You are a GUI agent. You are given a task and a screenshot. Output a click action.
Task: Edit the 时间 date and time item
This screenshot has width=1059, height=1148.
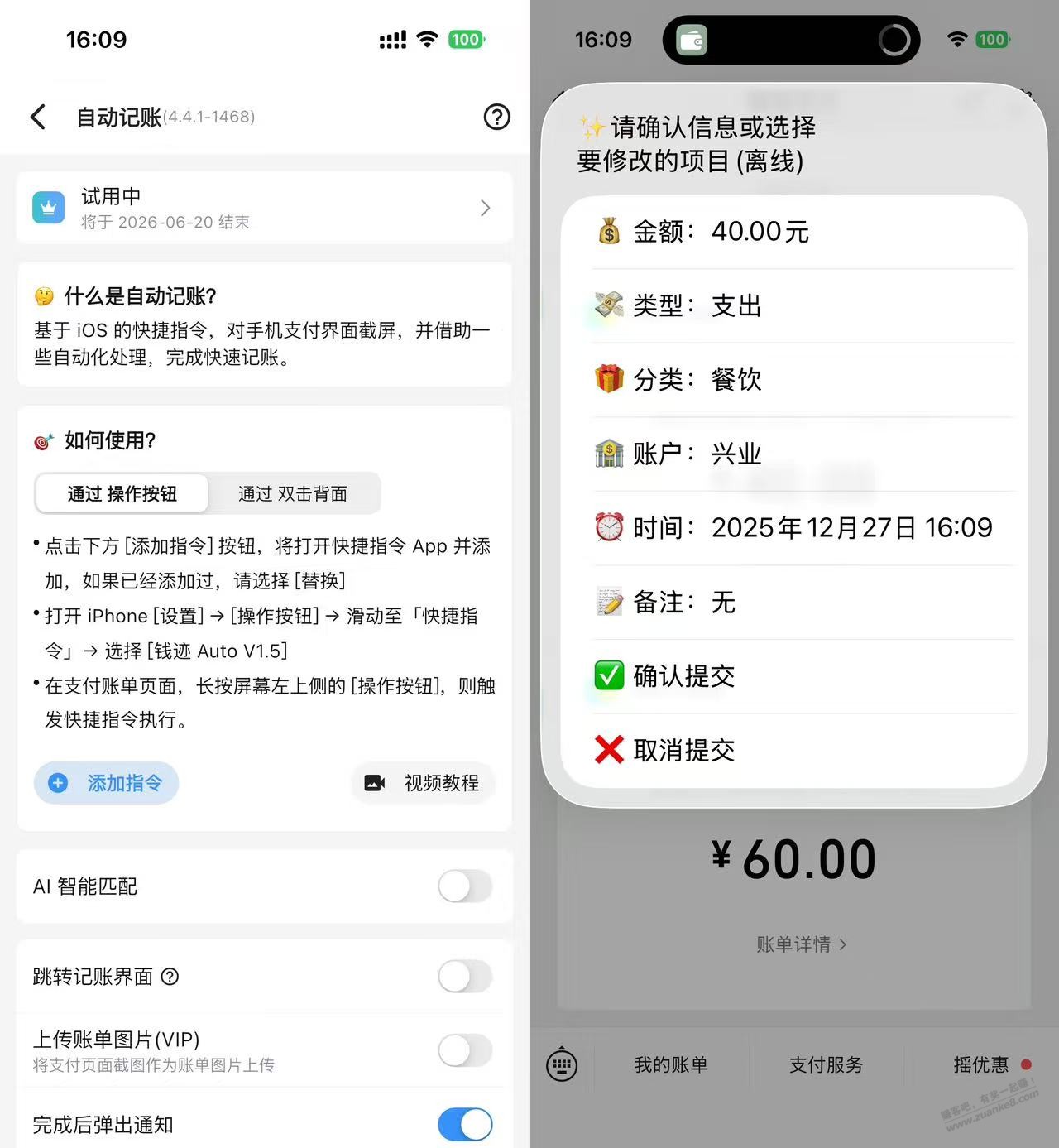793,528
